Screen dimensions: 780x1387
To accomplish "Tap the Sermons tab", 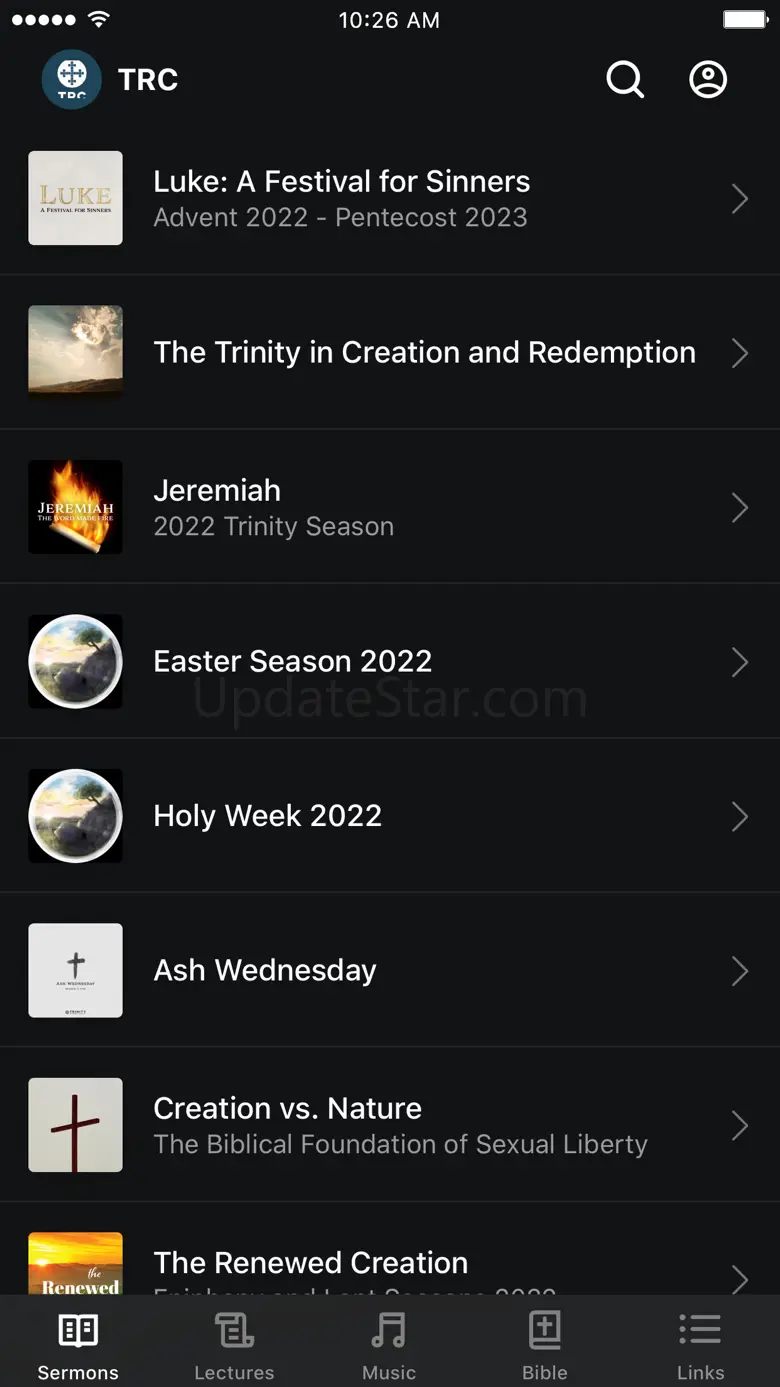I will pos(78,1345).
